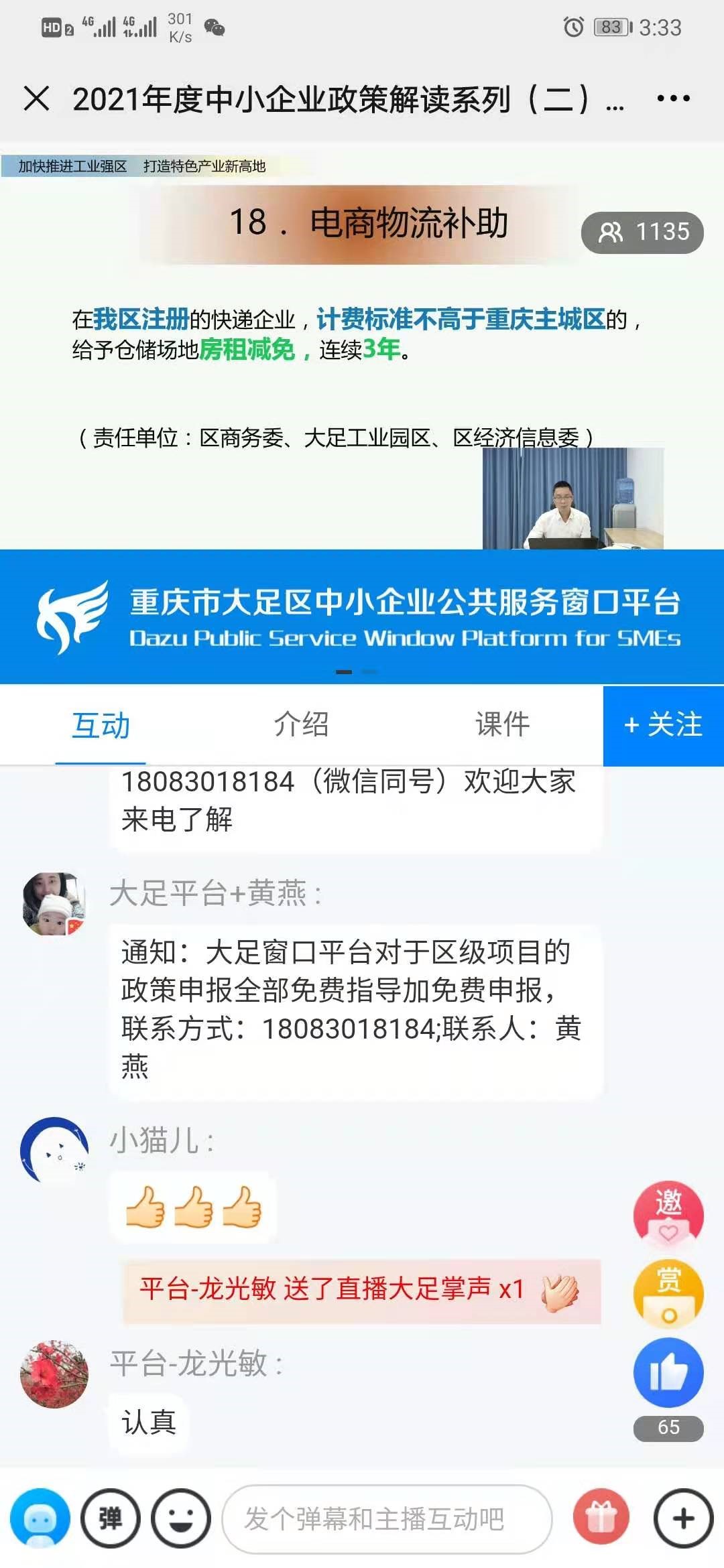
Task: Close the live stream page
Action: [x=36, y=99]
